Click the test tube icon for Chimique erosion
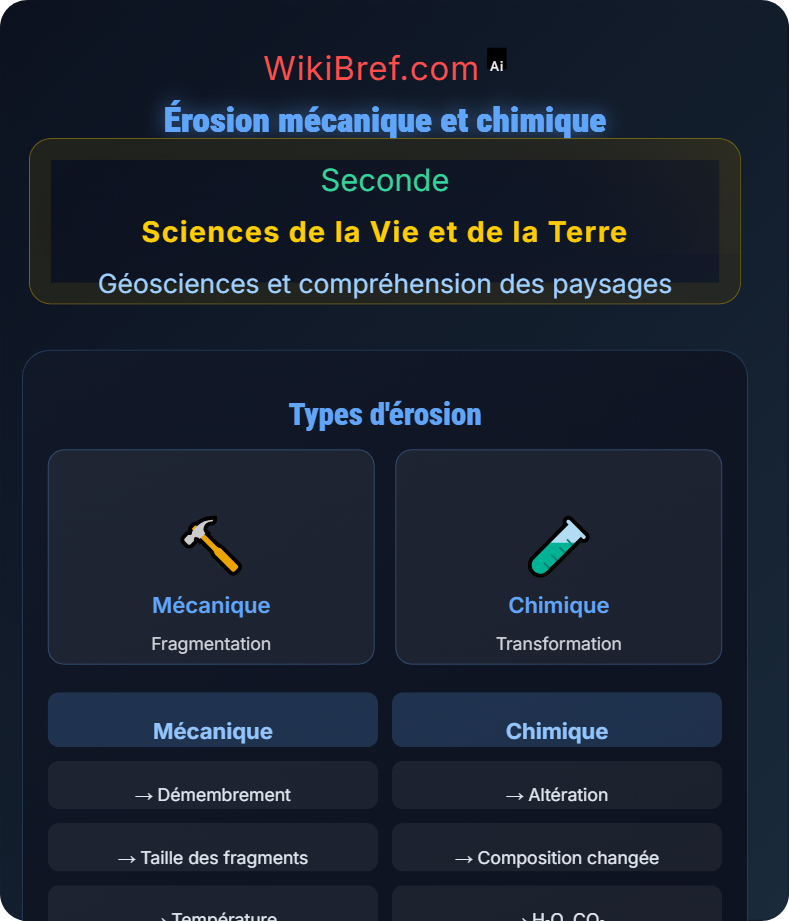Screen dimensions: 789x921 coord(558,542)
